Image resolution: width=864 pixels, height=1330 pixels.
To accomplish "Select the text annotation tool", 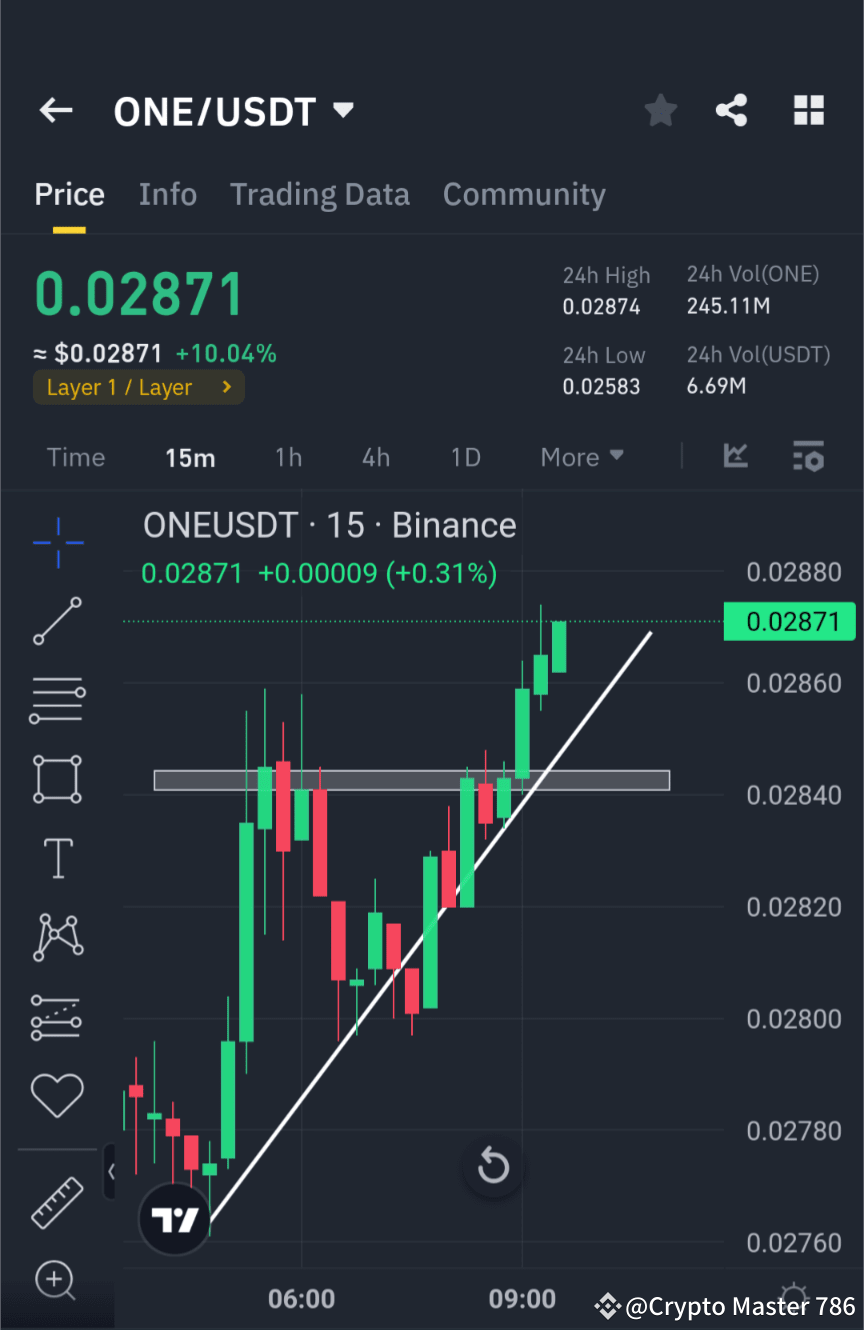I will click(x=57, y=858).
